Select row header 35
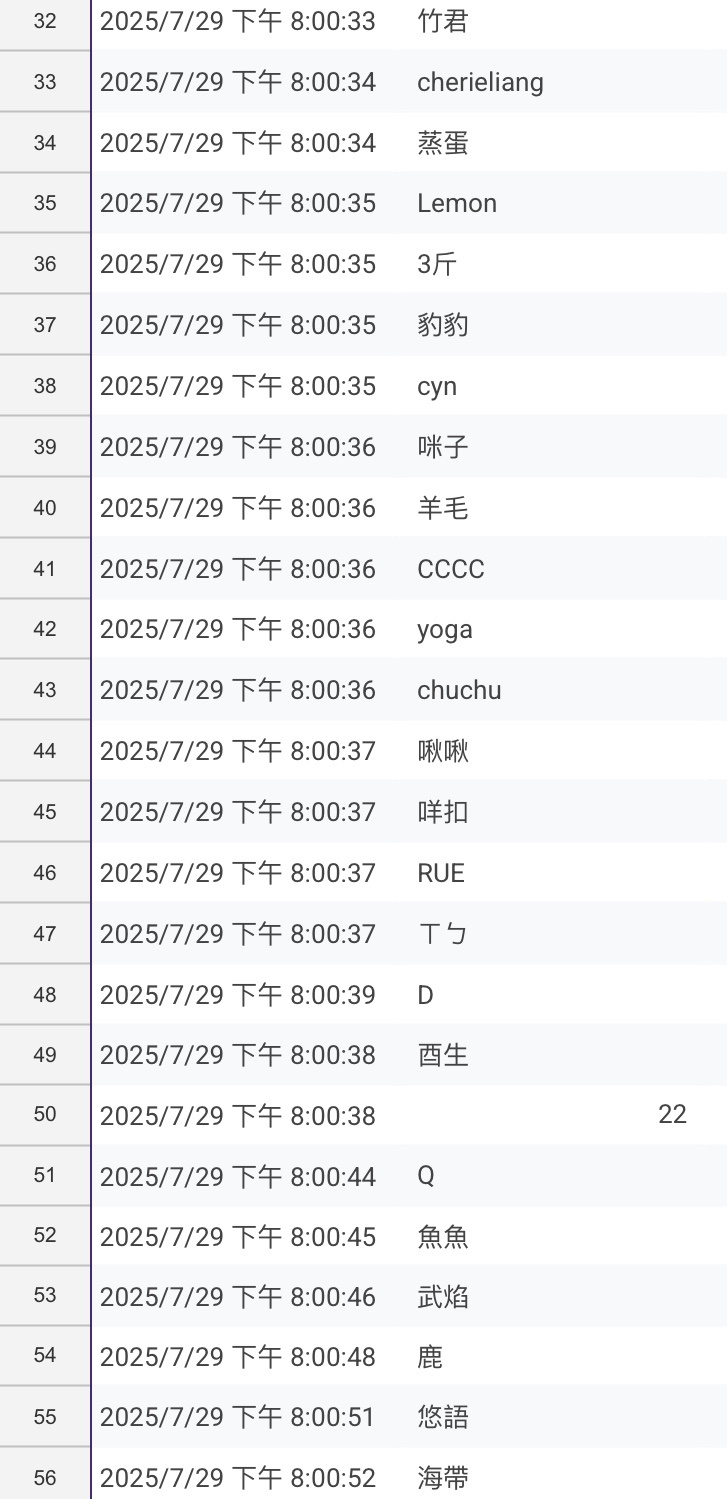This screenshot has width=727, height=1499. 45,203
